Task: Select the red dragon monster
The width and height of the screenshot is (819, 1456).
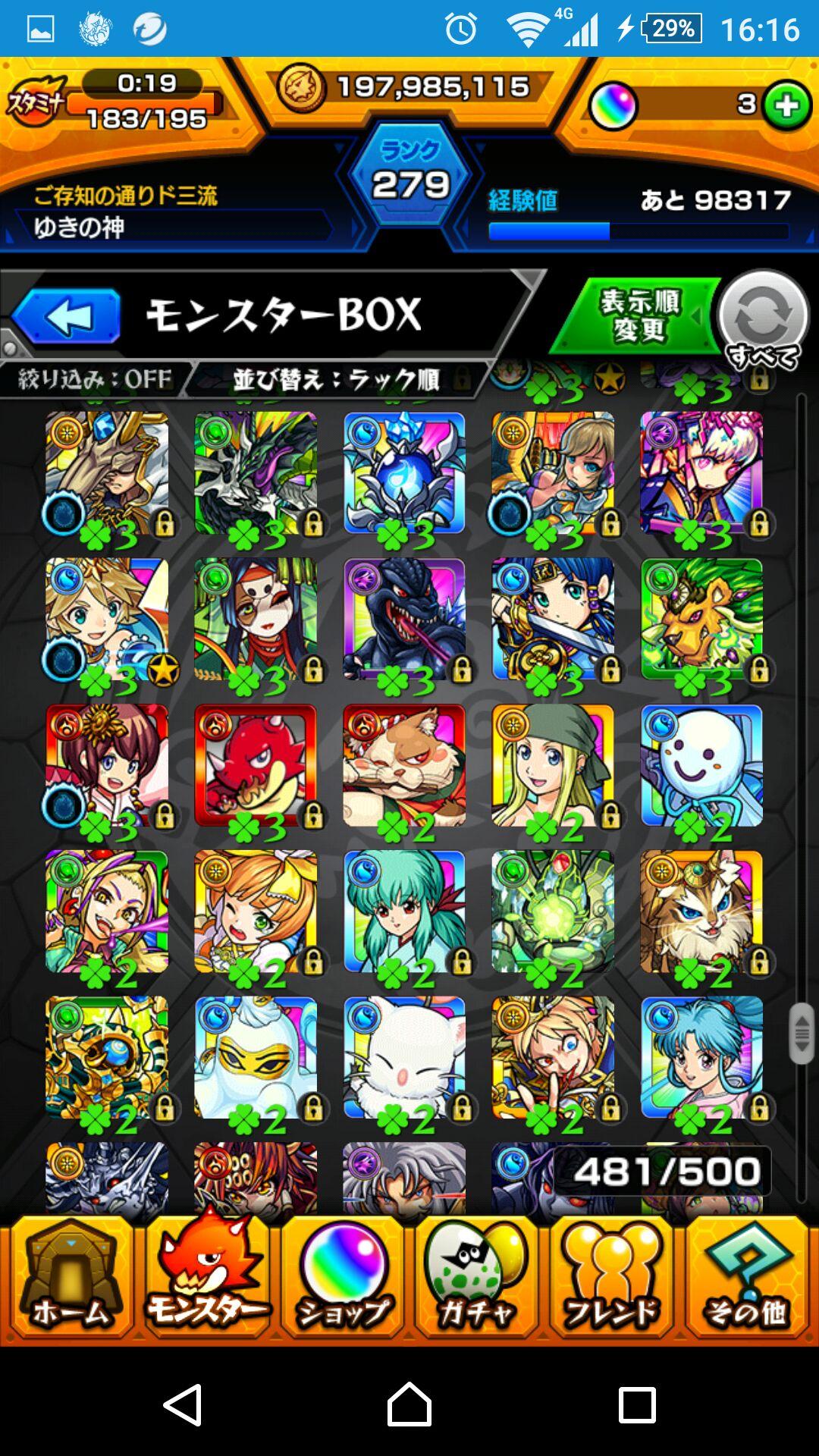Action: [256, 766]
